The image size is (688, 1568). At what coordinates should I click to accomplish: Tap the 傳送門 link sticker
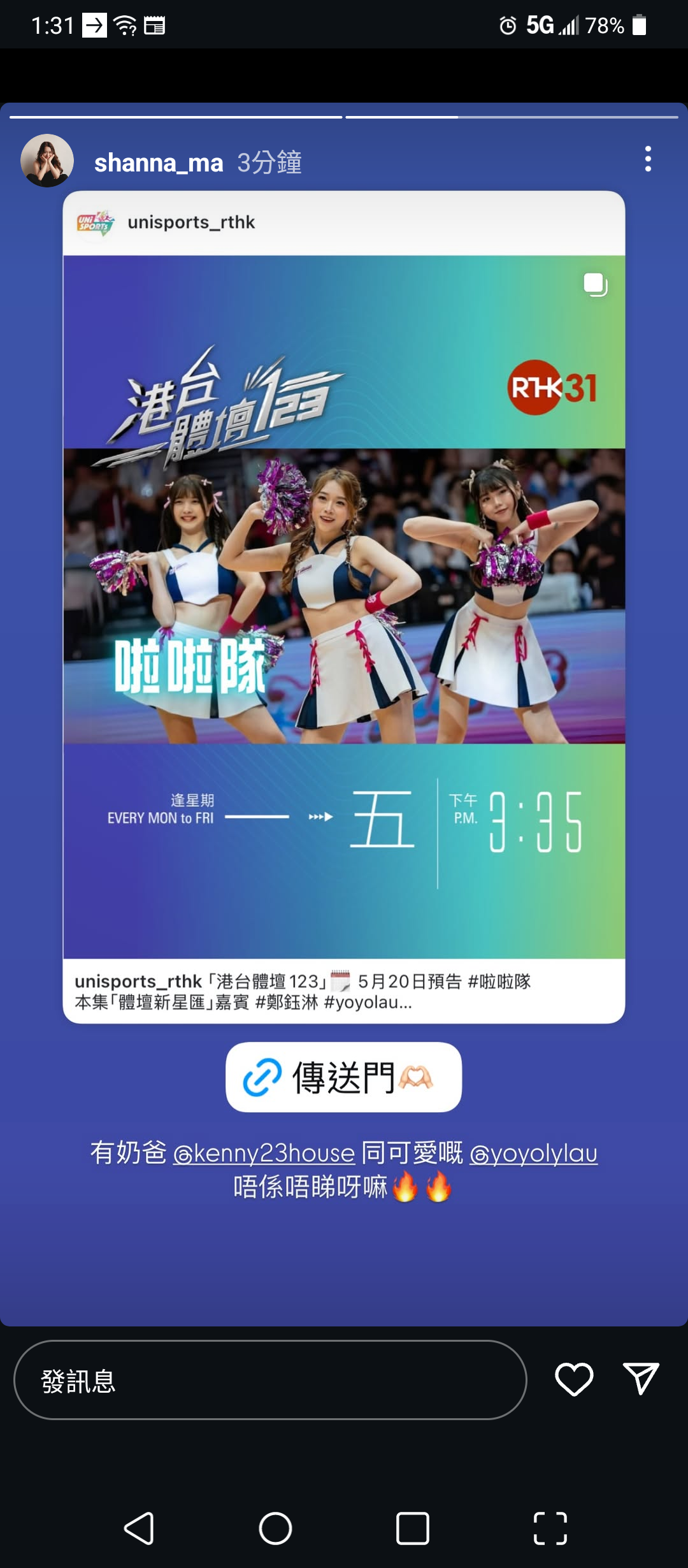(x=343, y=1077)
